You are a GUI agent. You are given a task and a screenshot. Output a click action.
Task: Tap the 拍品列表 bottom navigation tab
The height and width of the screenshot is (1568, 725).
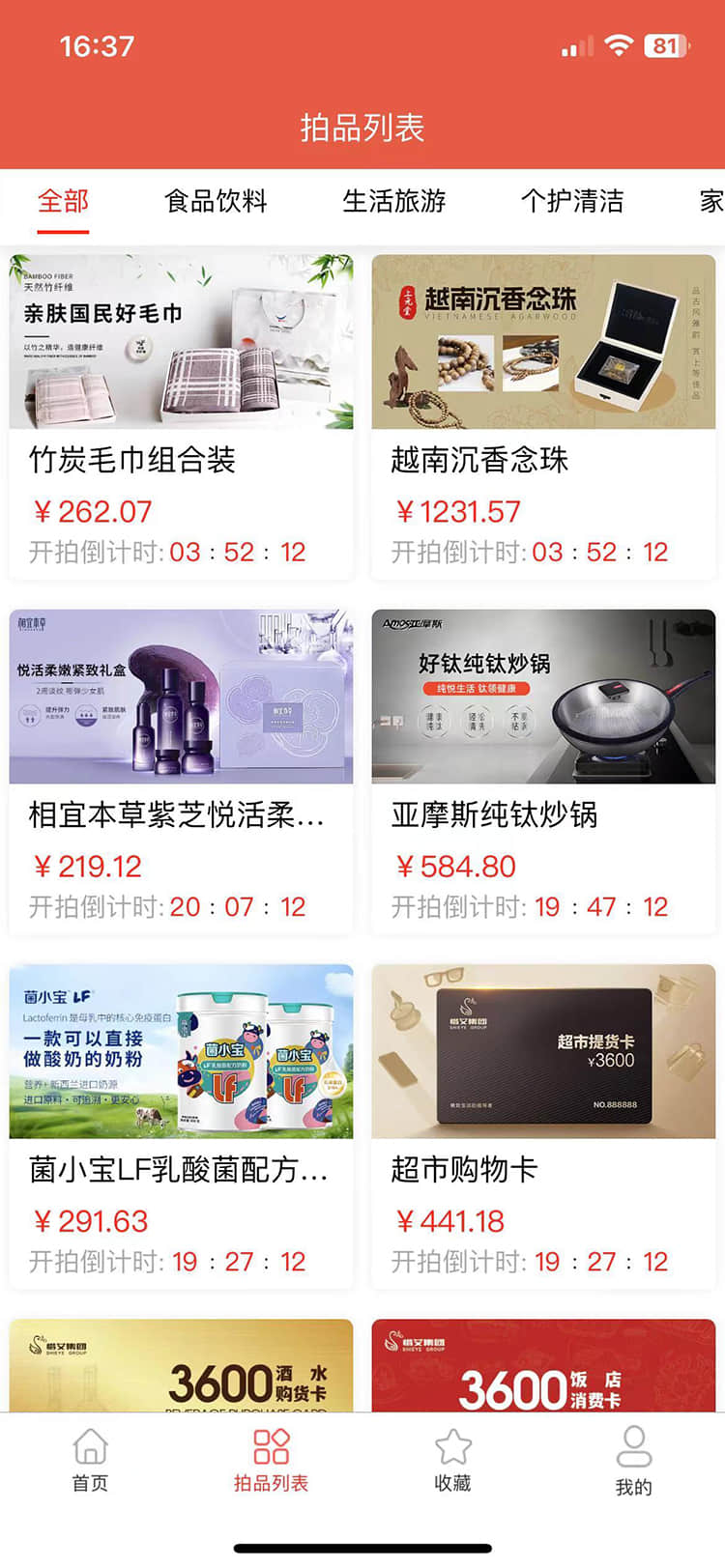271,1460
